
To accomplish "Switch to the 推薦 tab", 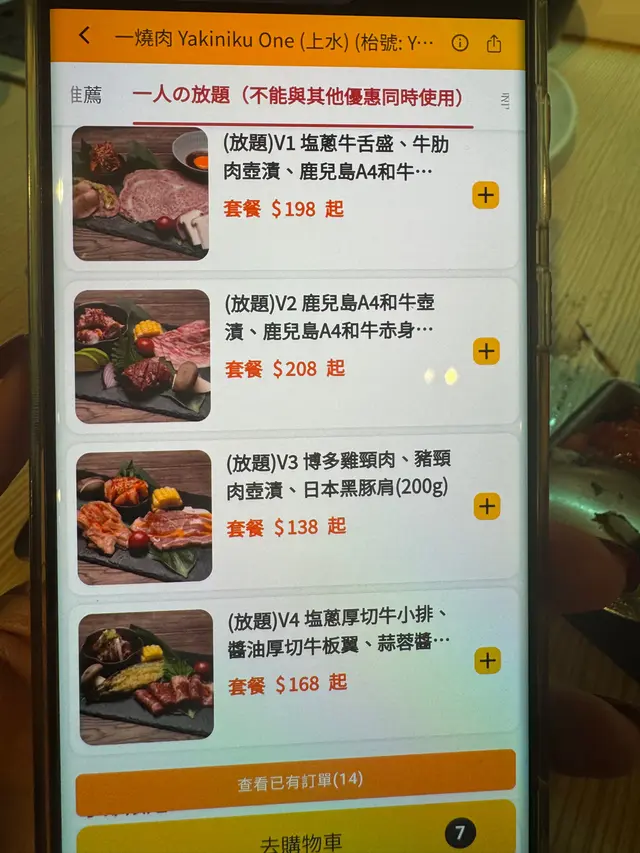I will tap(86, 96).
